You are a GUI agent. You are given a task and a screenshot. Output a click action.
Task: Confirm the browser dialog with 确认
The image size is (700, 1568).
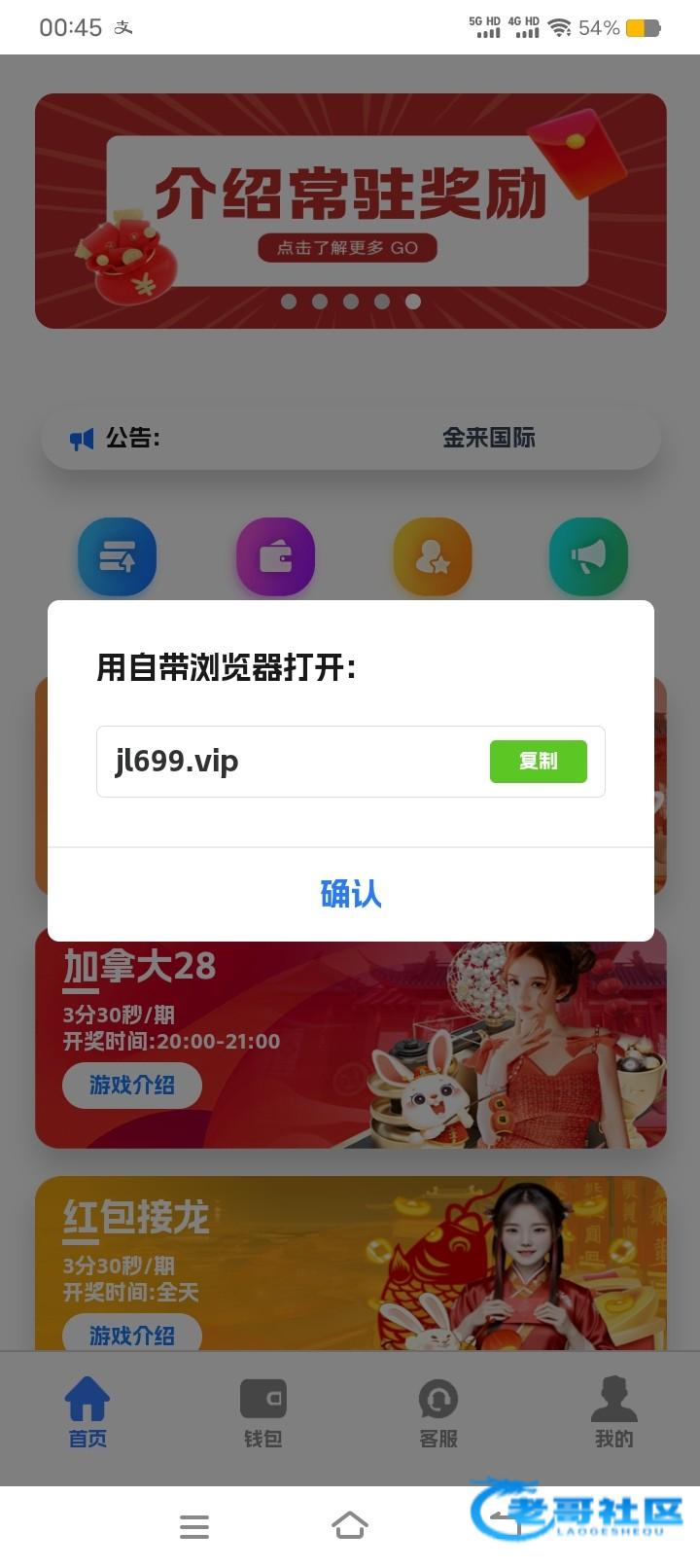[x=350, y=893]
